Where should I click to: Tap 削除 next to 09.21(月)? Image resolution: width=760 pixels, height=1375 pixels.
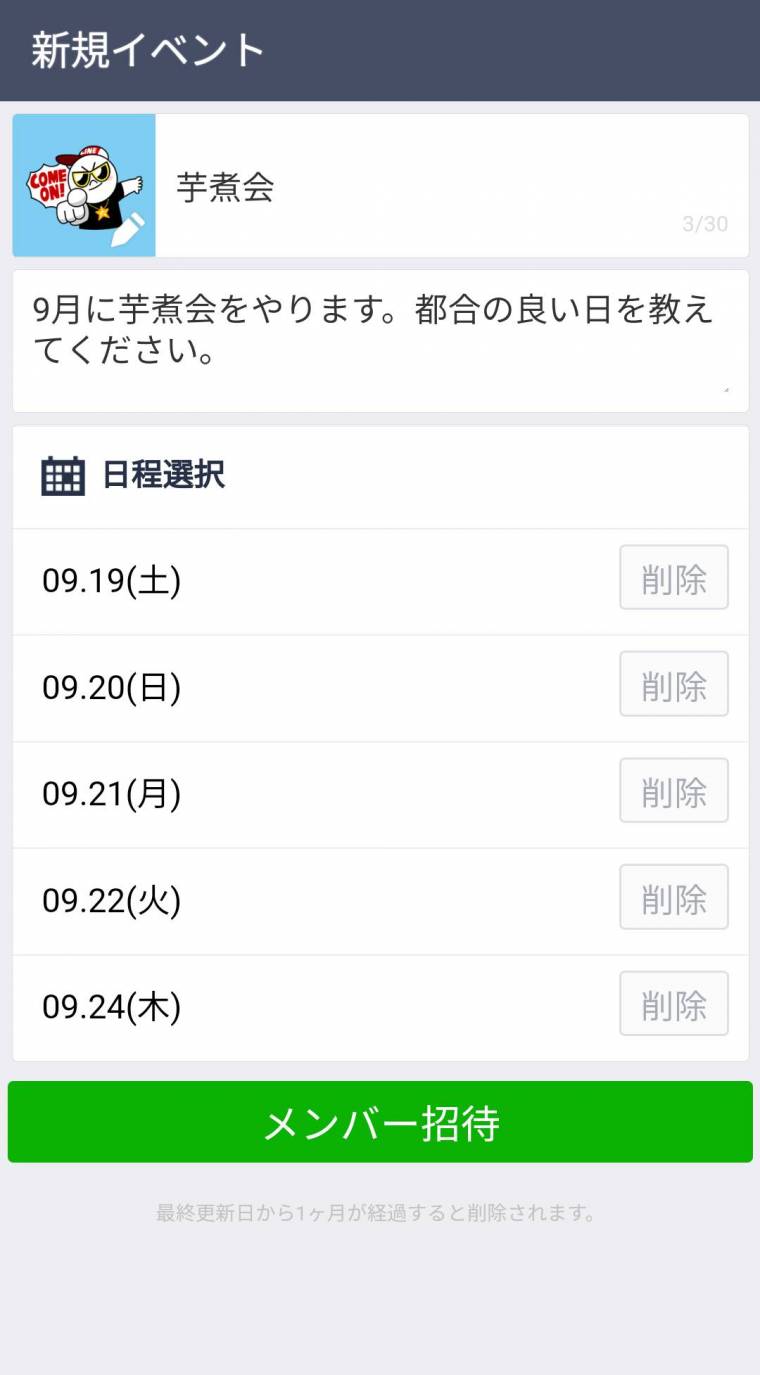[x=674, y=791]
